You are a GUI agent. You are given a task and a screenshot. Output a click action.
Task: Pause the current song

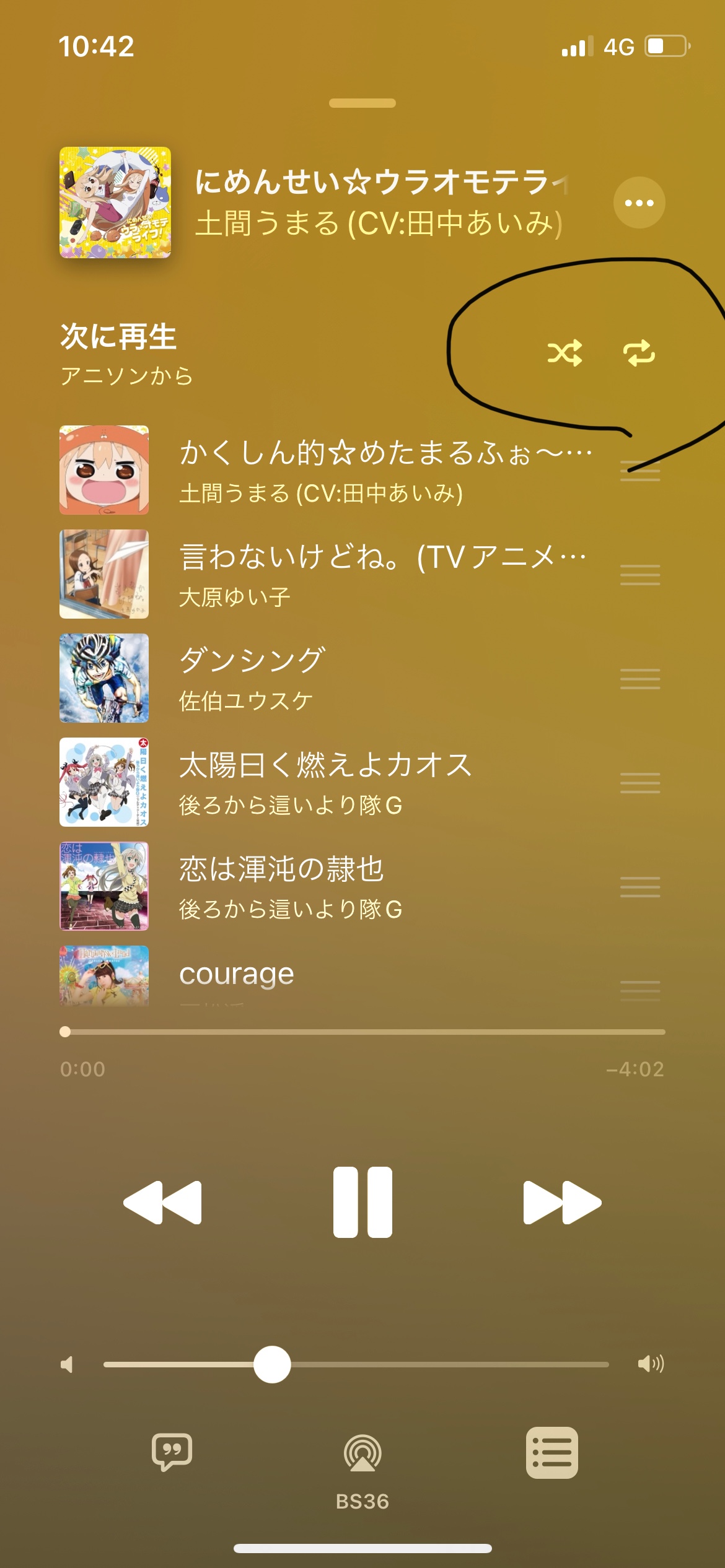pos(362,1203)
